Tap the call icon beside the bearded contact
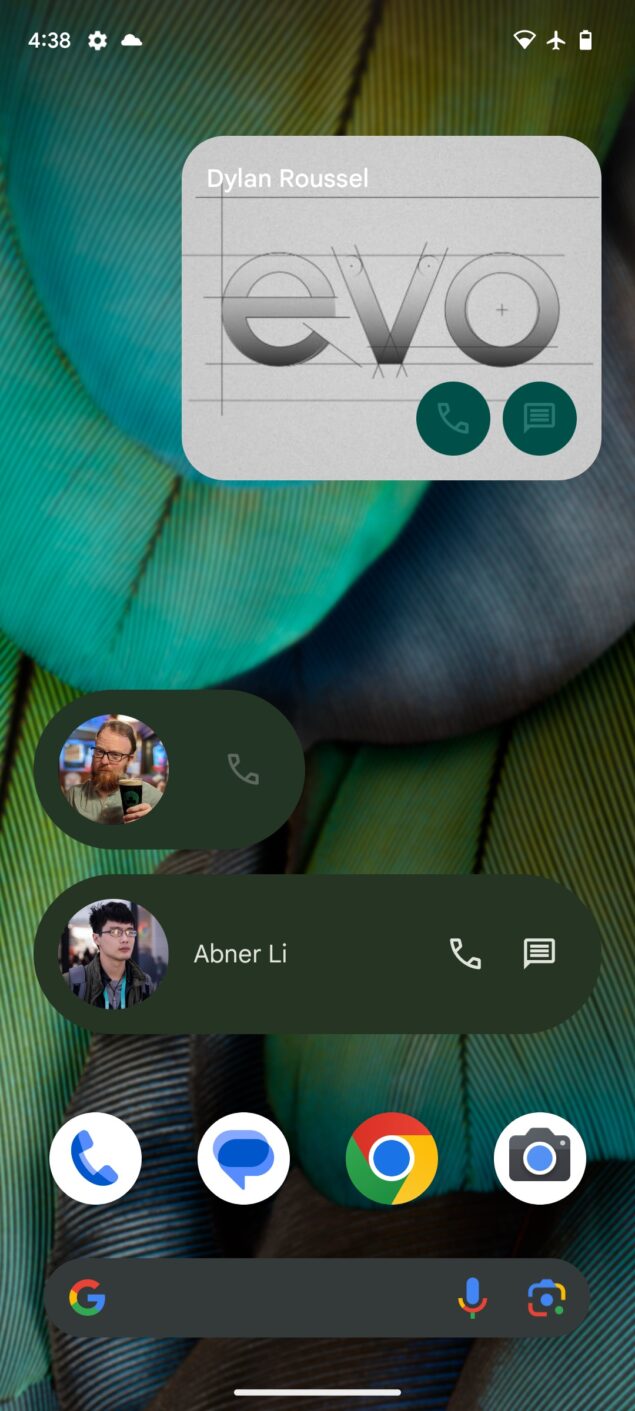Screen dimensions: 635x1411 coord(243,769)
